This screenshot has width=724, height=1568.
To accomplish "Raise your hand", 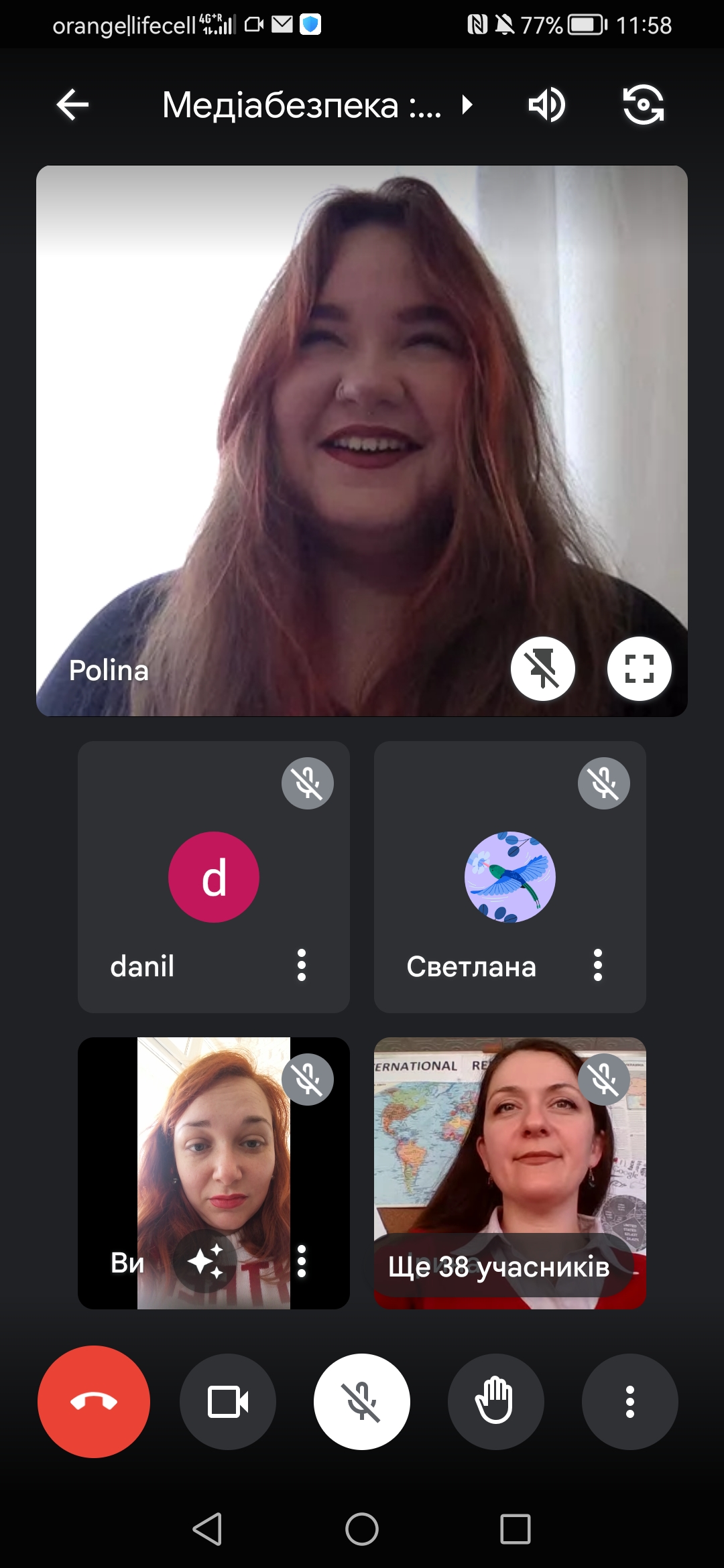I will 496,1402.
